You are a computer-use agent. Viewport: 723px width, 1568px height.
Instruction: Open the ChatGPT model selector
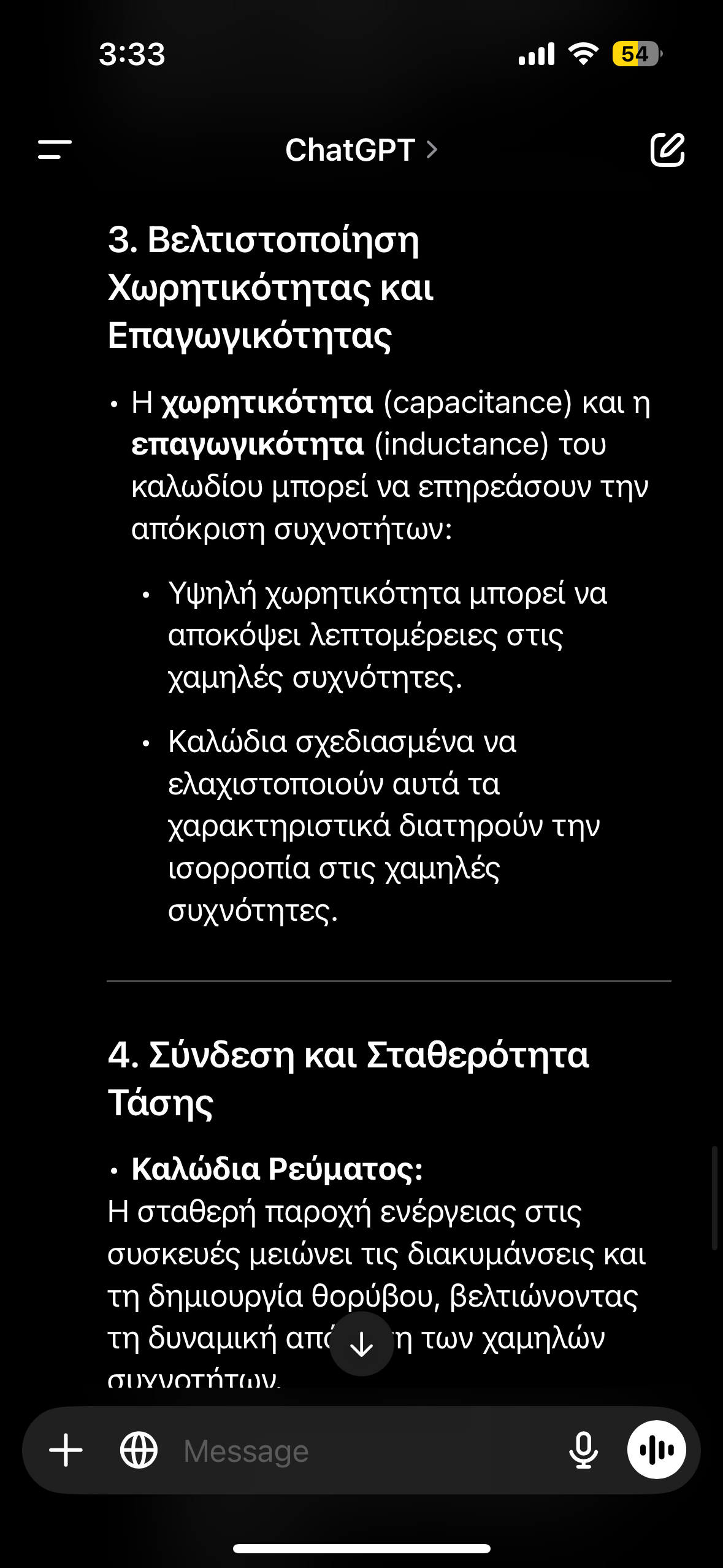[x=361, y=150]
